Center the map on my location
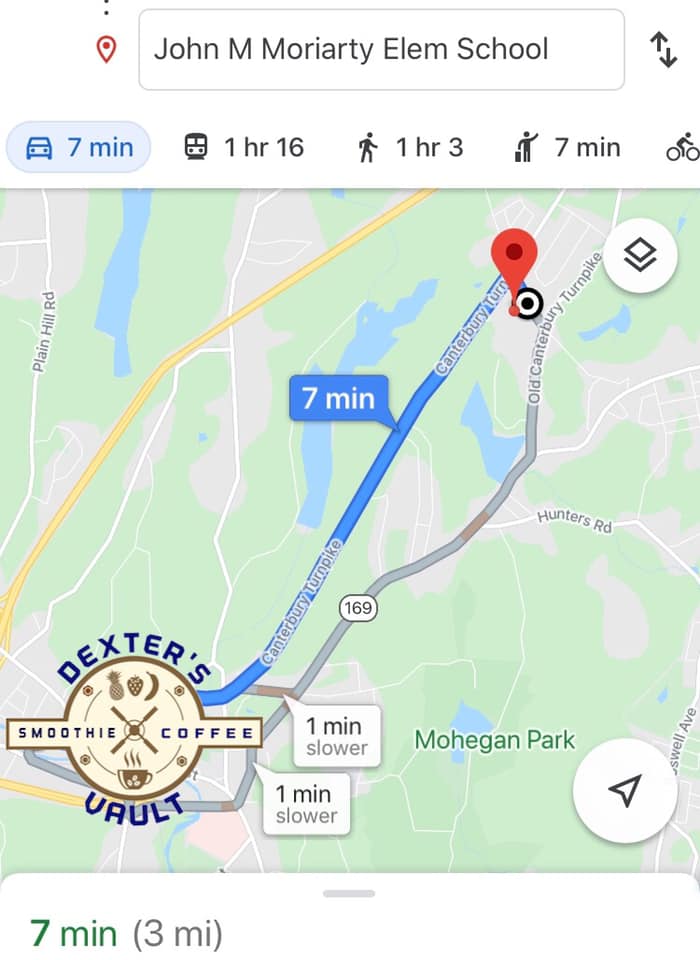 pos(624,792)
